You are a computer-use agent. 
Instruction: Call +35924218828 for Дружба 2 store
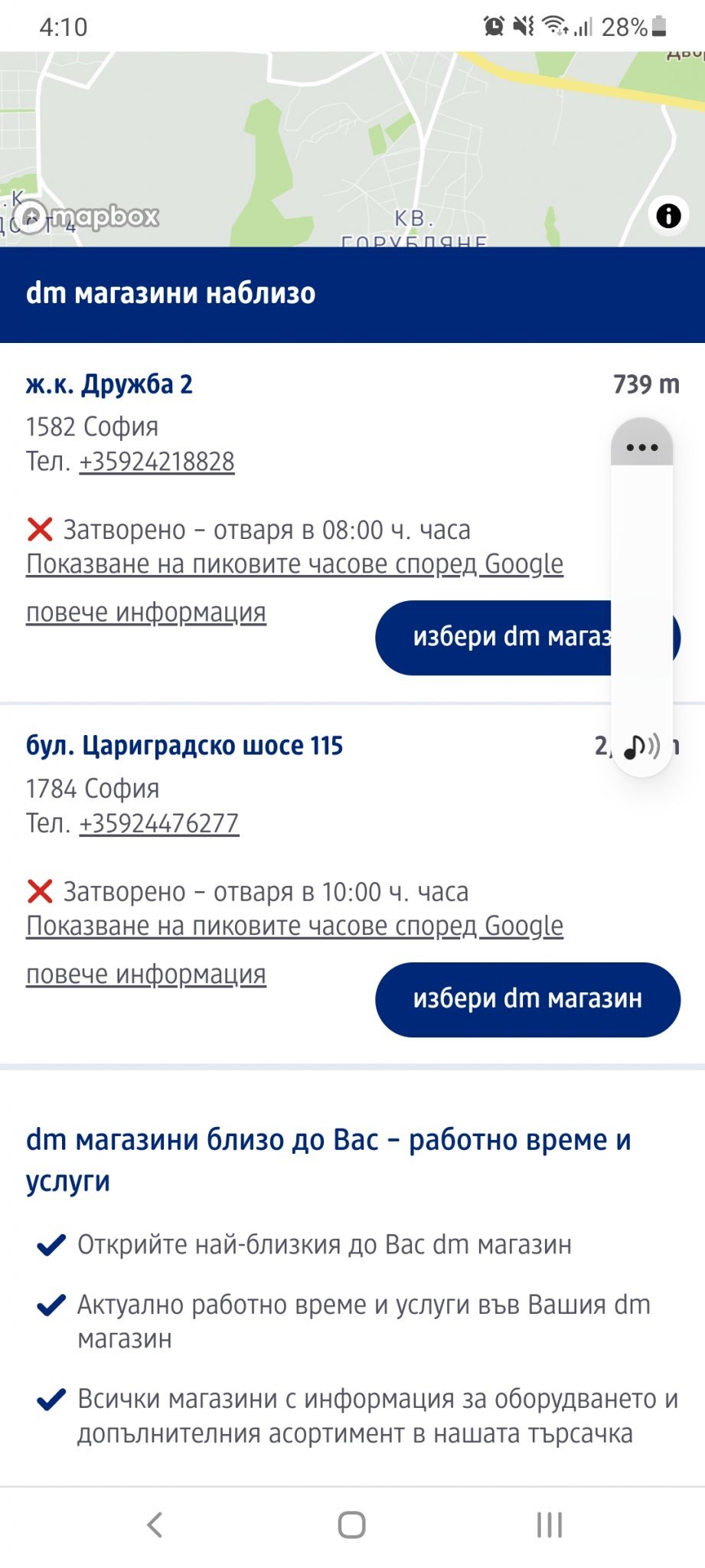157,462
